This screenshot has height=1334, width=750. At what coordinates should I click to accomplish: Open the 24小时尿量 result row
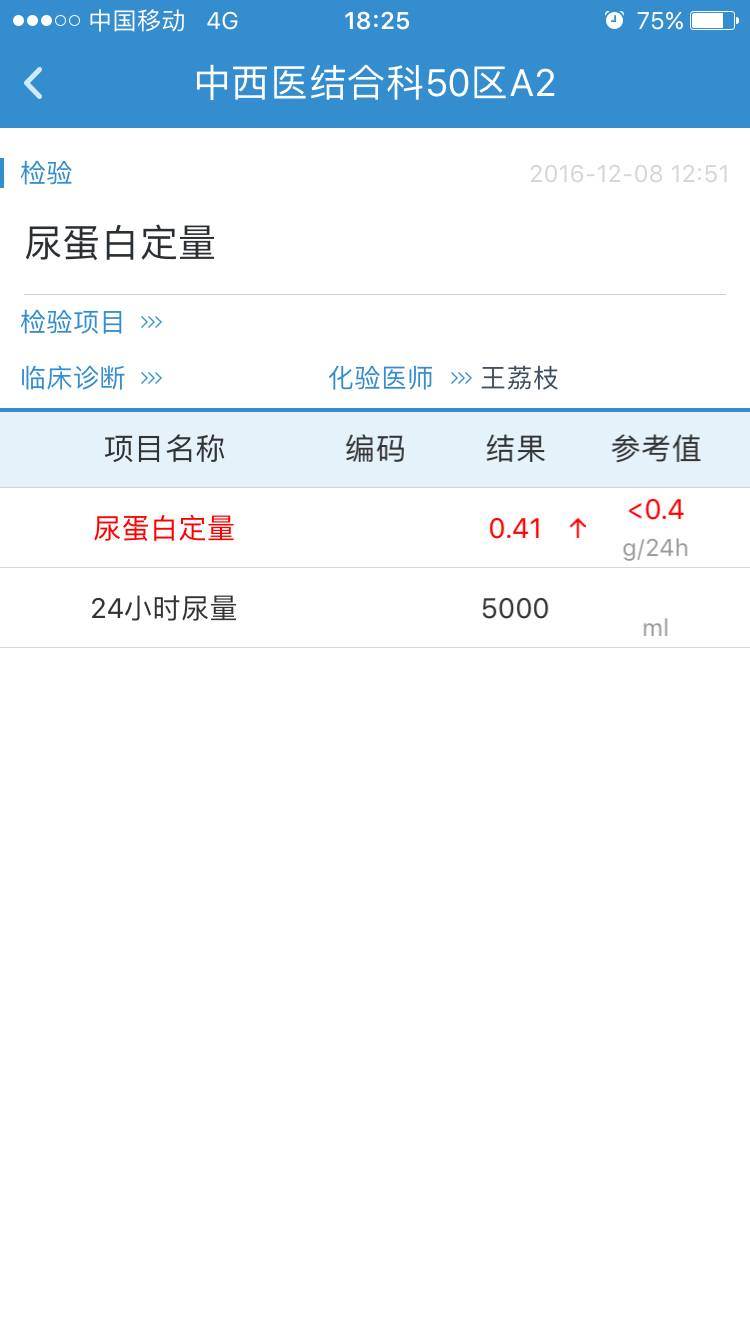tap(374, 608)
